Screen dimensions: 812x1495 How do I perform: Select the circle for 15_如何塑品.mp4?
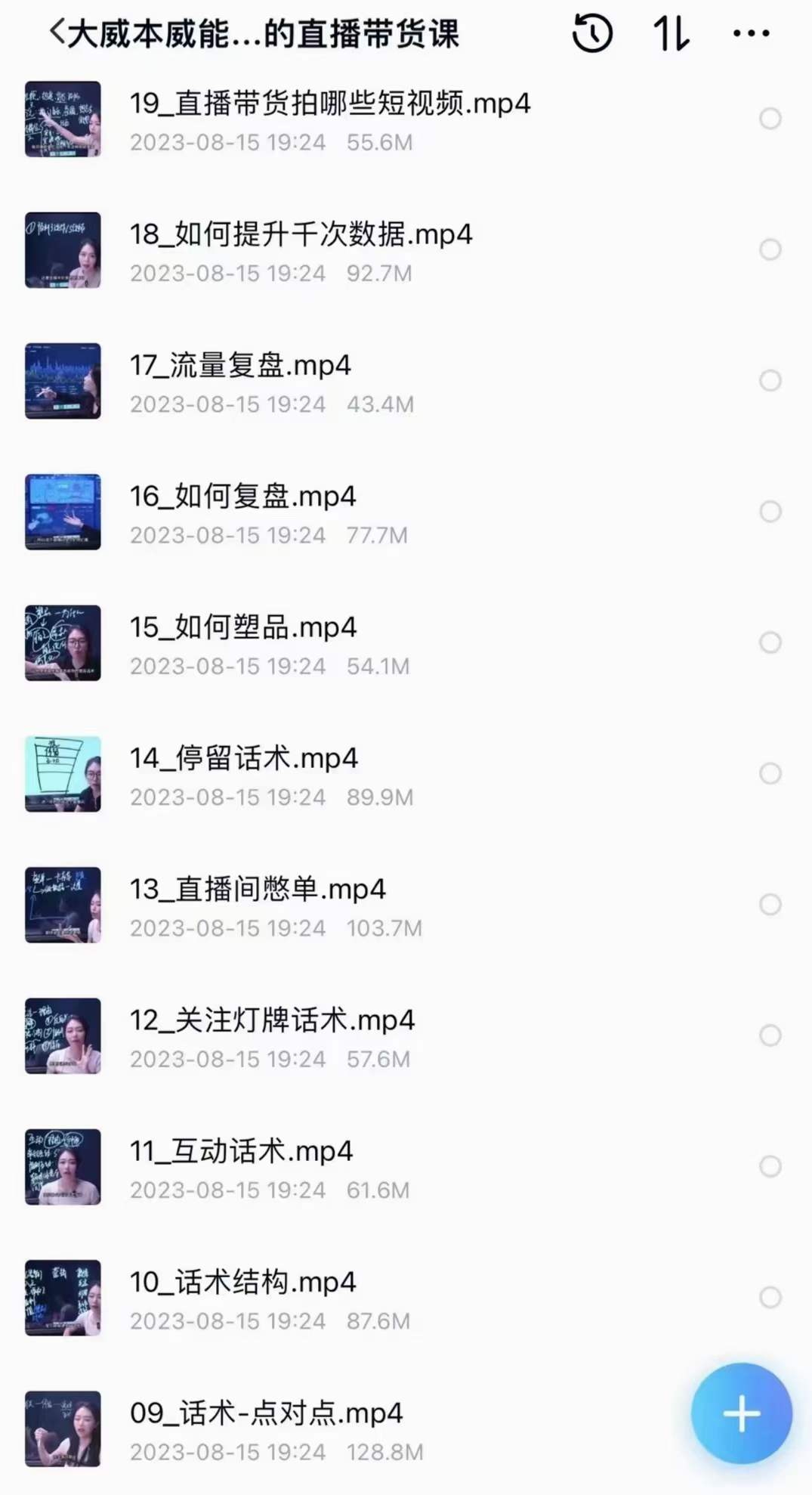tap(770, 642)
